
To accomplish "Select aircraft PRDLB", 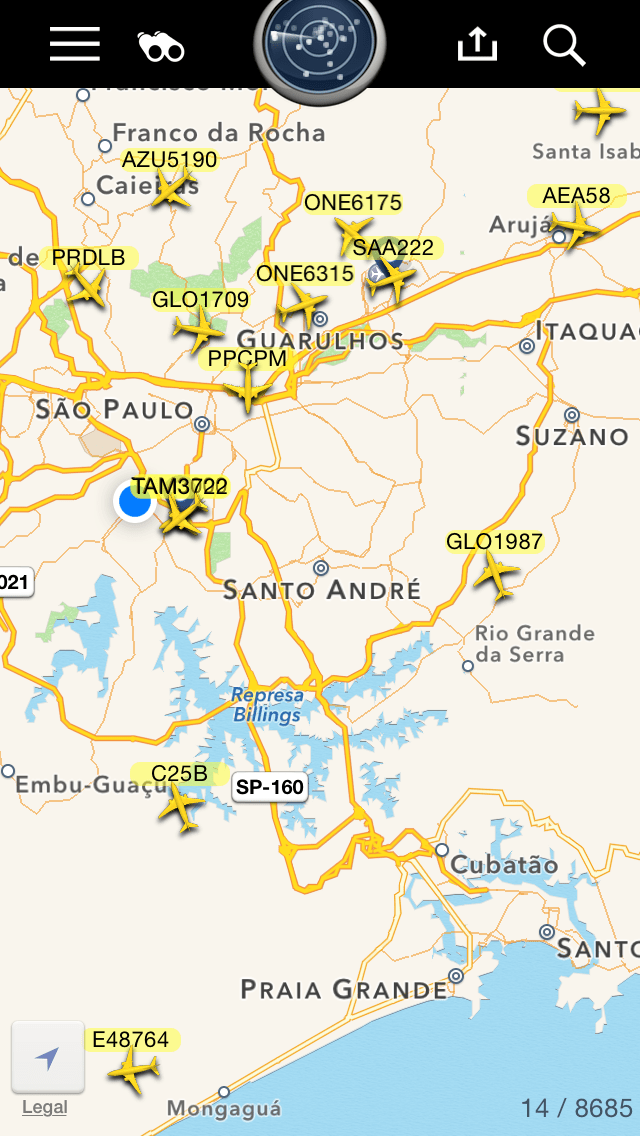I will coord(86,287).
